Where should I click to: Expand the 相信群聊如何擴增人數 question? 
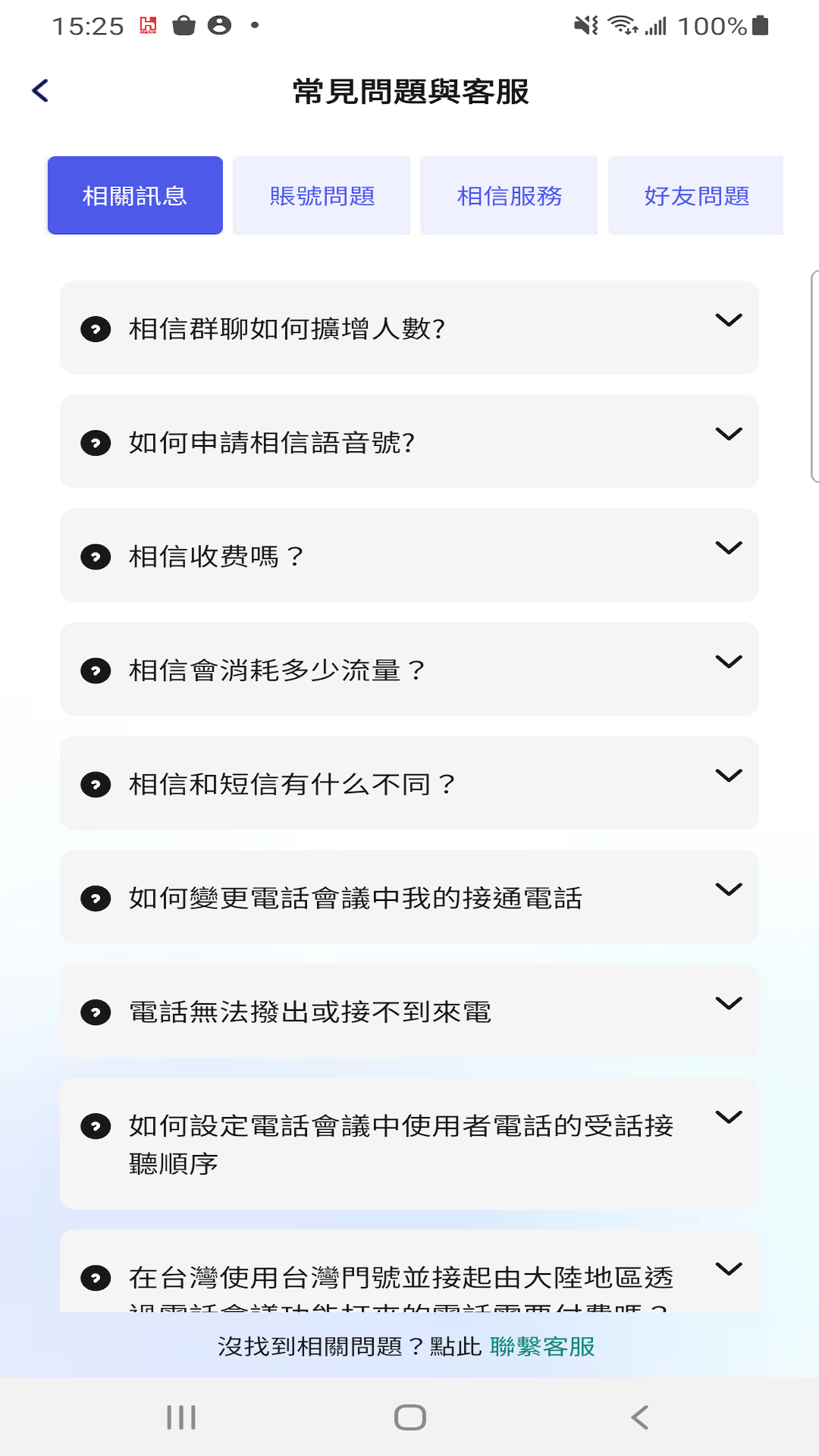click(x=409, y=328)
